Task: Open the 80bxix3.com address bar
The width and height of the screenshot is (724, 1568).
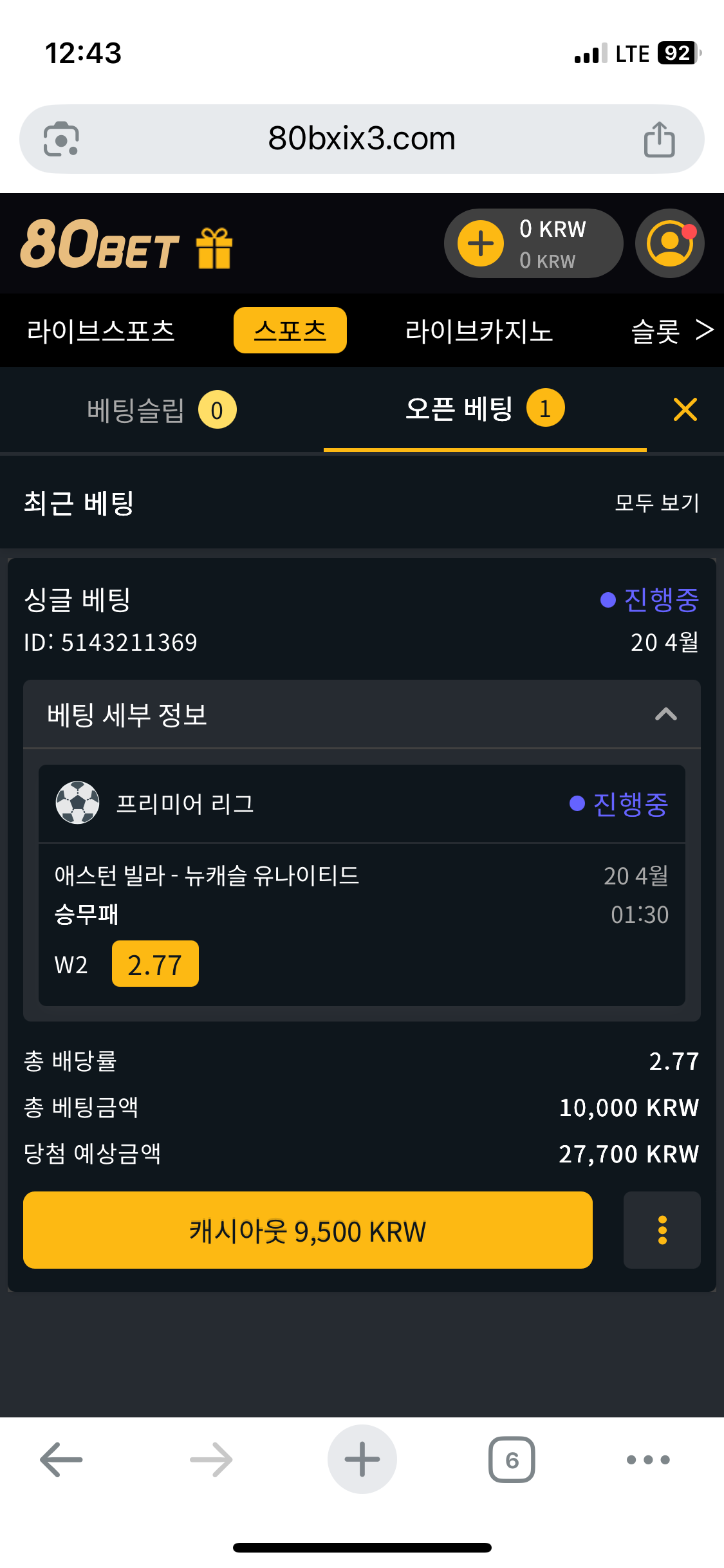Action: 362,139
